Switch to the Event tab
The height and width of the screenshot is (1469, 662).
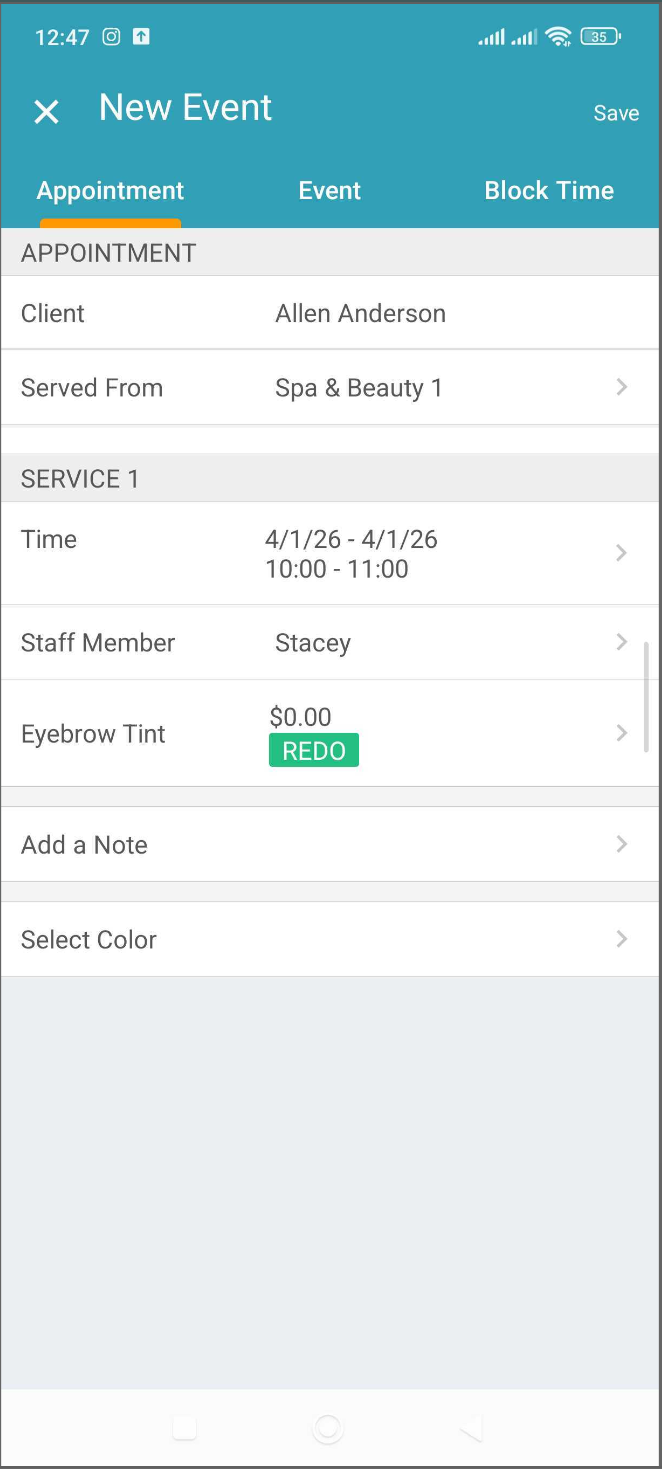pos(329,191)
